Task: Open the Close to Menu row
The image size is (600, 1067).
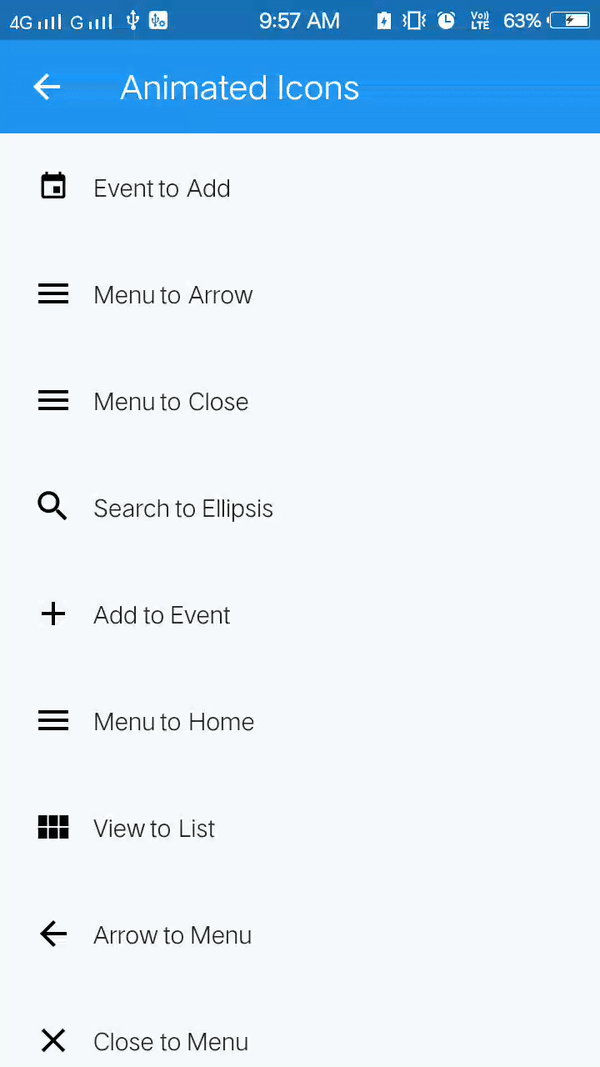Action: click(171, 1041)
